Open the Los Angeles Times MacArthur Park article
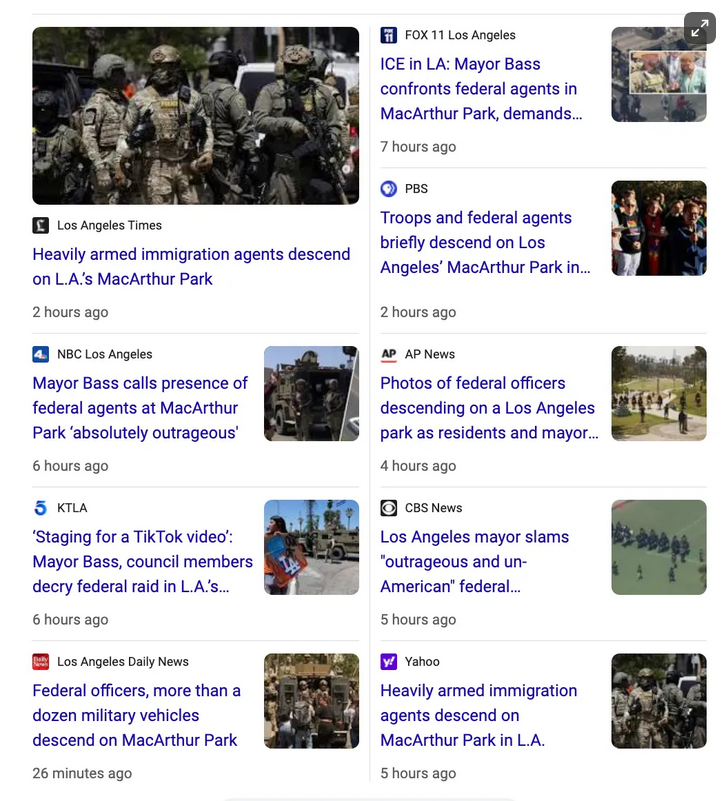Viewport: 728px width, 801px height. [x=191, y=266]
